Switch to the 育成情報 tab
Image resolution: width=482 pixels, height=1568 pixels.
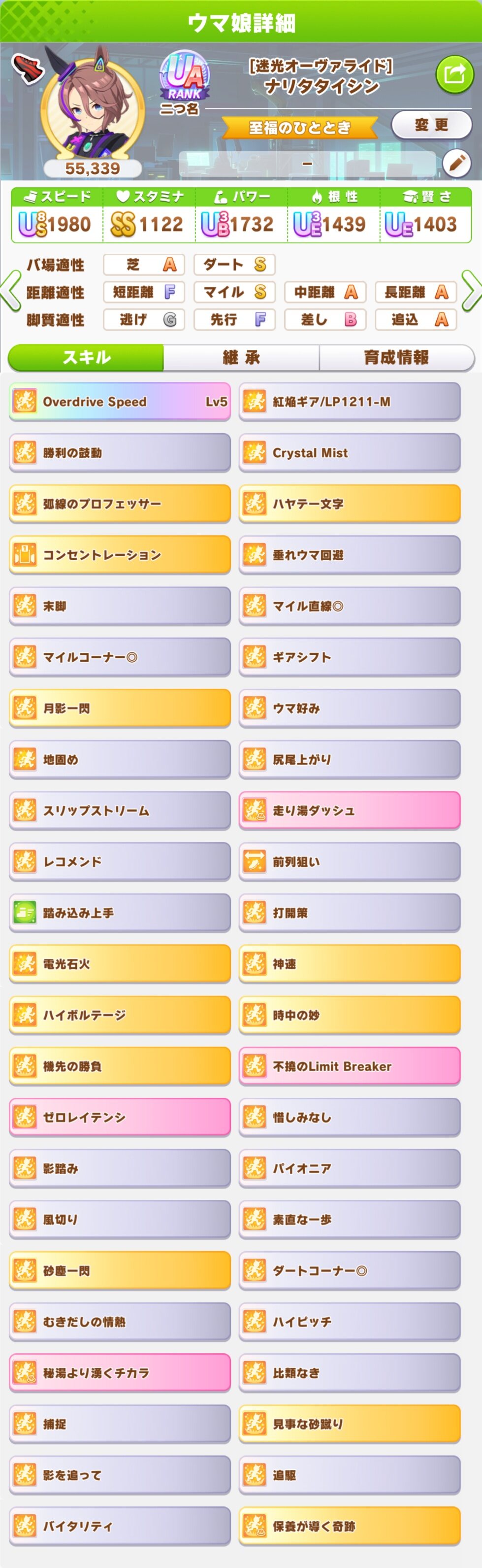click(396, 357)
